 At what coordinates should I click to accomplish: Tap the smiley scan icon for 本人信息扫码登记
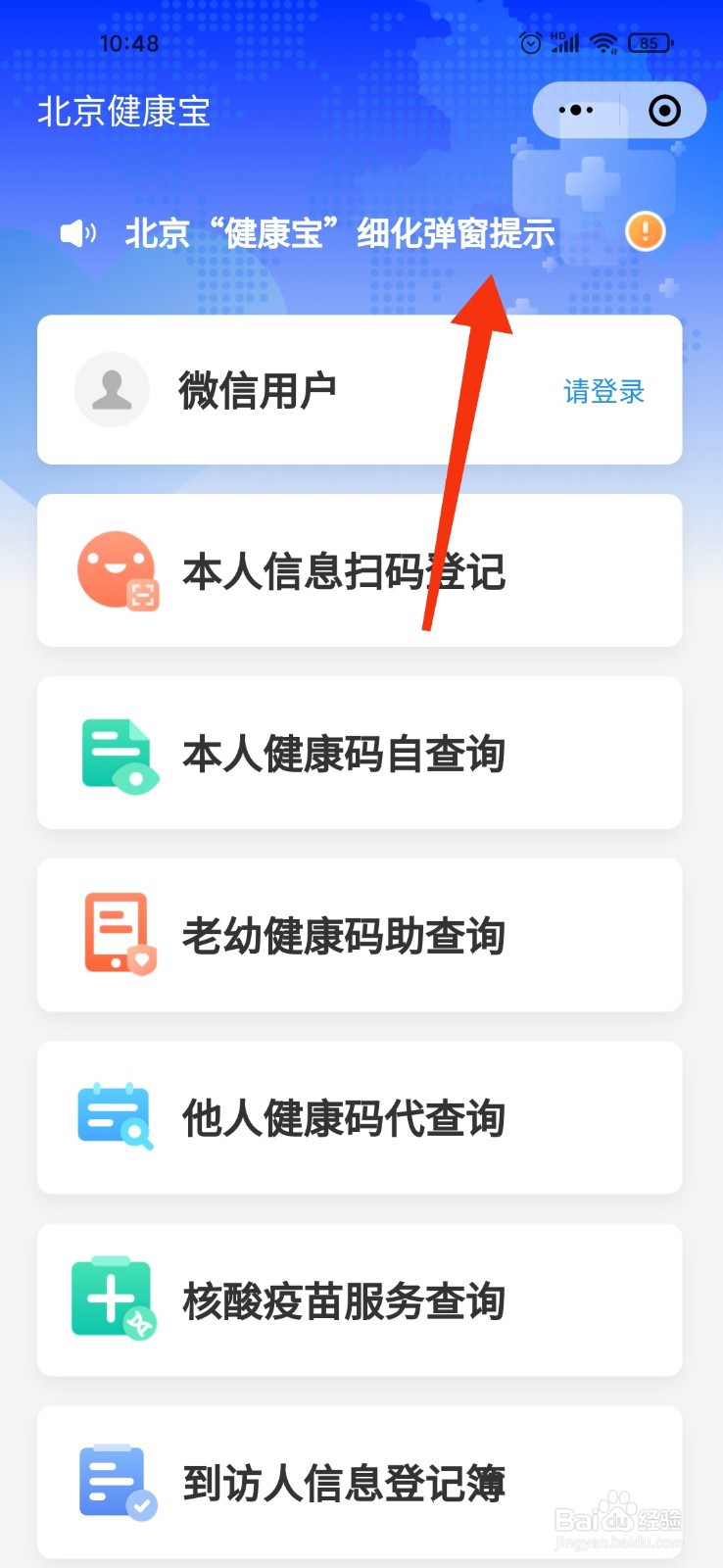click(x=116, y=571)
